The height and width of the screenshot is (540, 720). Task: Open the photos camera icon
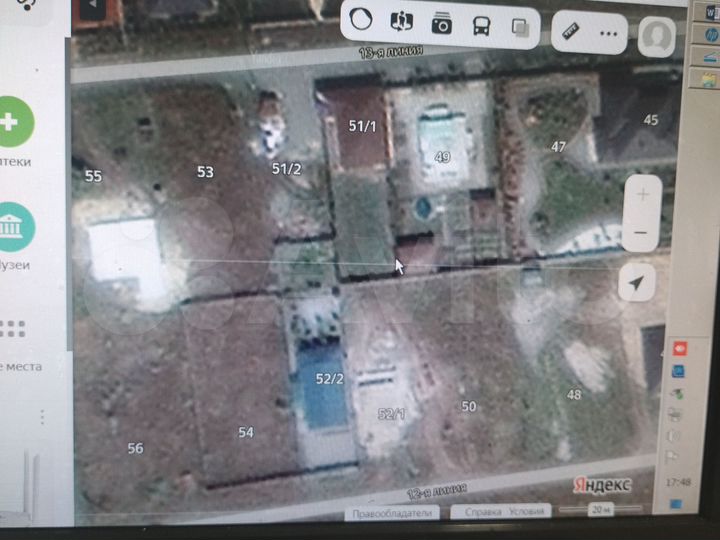click(442, 23)
